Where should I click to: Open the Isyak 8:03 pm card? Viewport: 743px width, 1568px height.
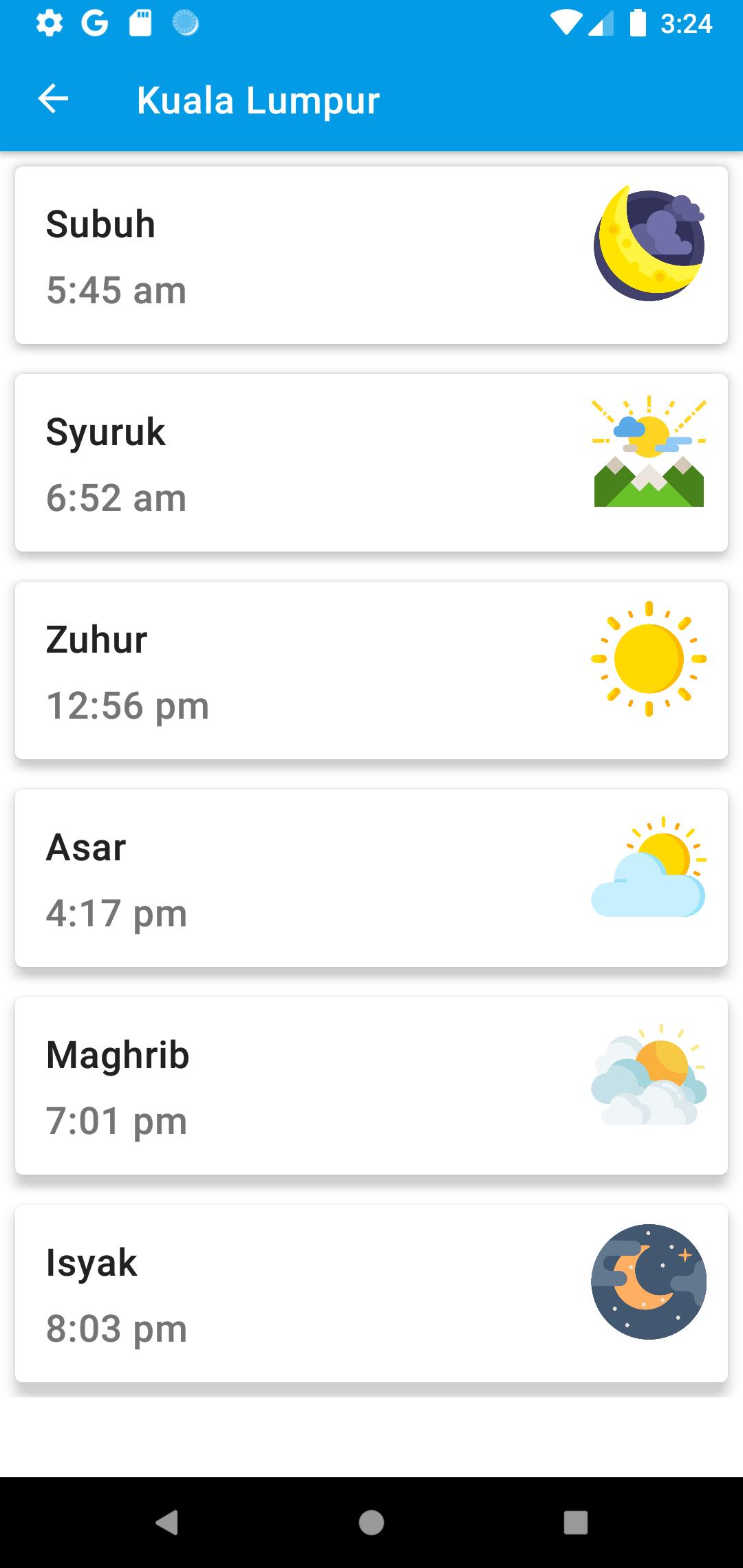(x=371, y=1294)
